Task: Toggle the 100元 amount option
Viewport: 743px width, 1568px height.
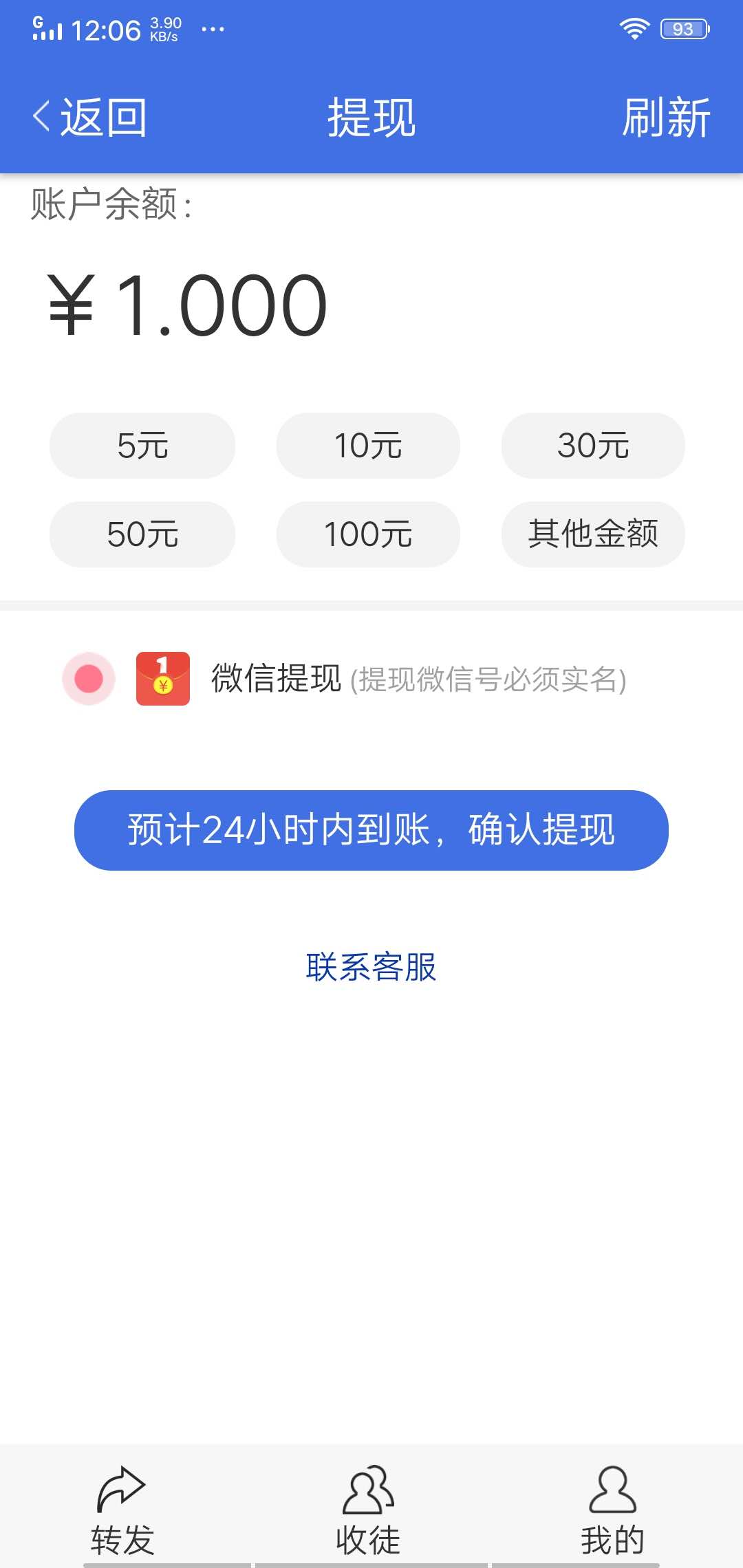Action: coord(367,534)
